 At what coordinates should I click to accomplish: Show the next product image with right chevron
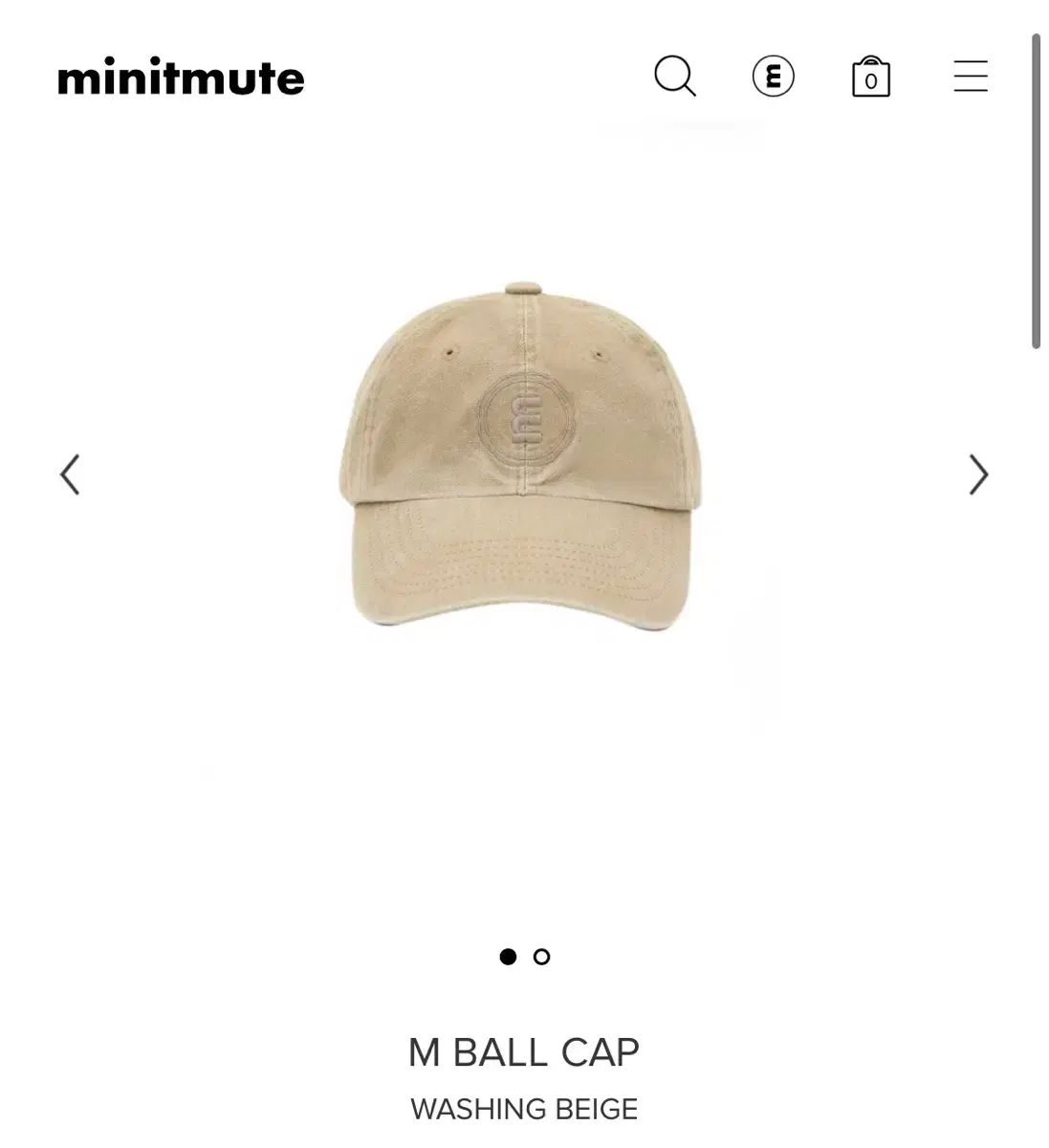coord(978,474)
